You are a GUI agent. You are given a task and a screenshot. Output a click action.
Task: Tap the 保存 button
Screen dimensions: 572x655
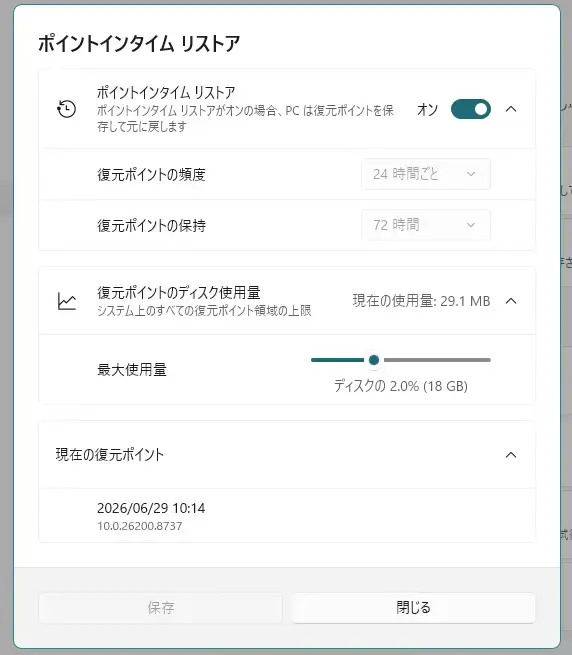(x=160, y=608)
